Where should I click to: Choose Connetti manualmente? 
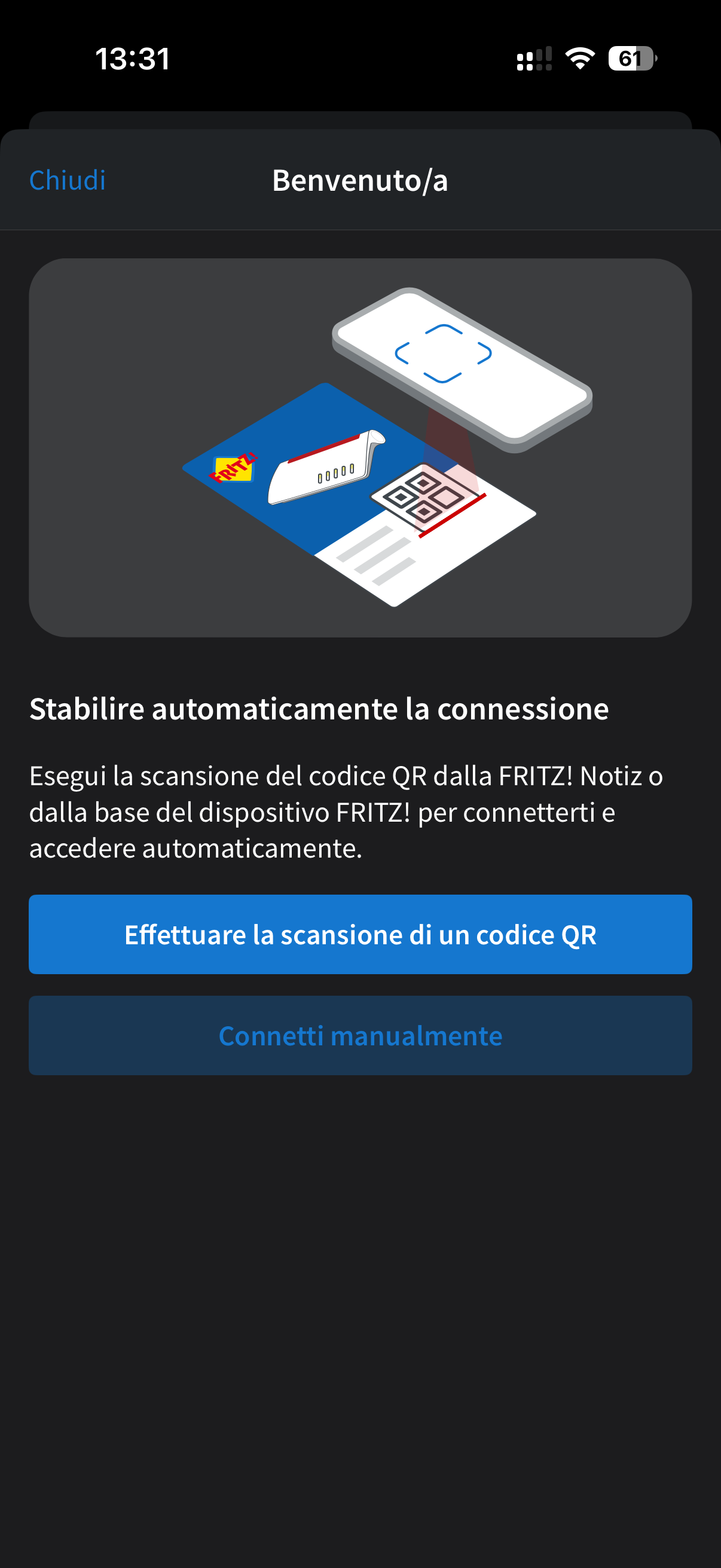(360, 1035)
